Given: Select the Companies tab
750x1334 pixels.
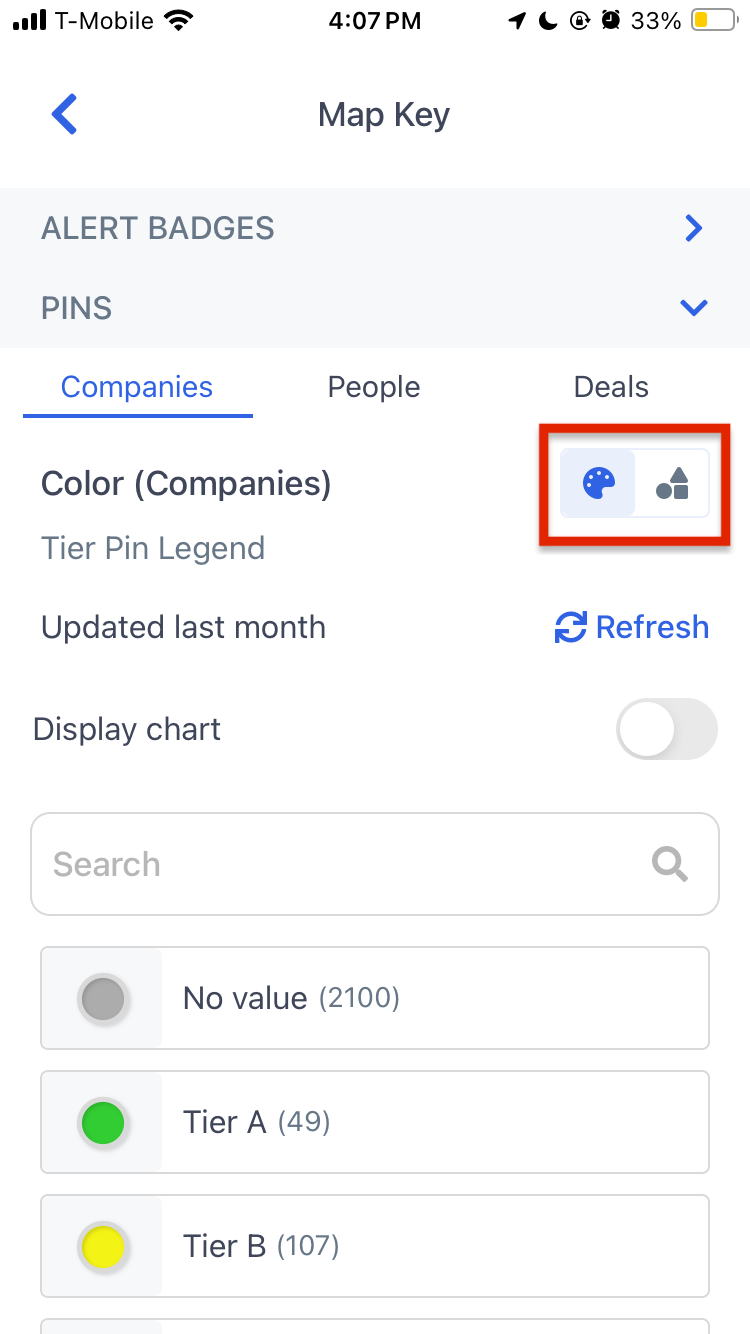Looking at the screenshot, I should (x=137, y=388).
